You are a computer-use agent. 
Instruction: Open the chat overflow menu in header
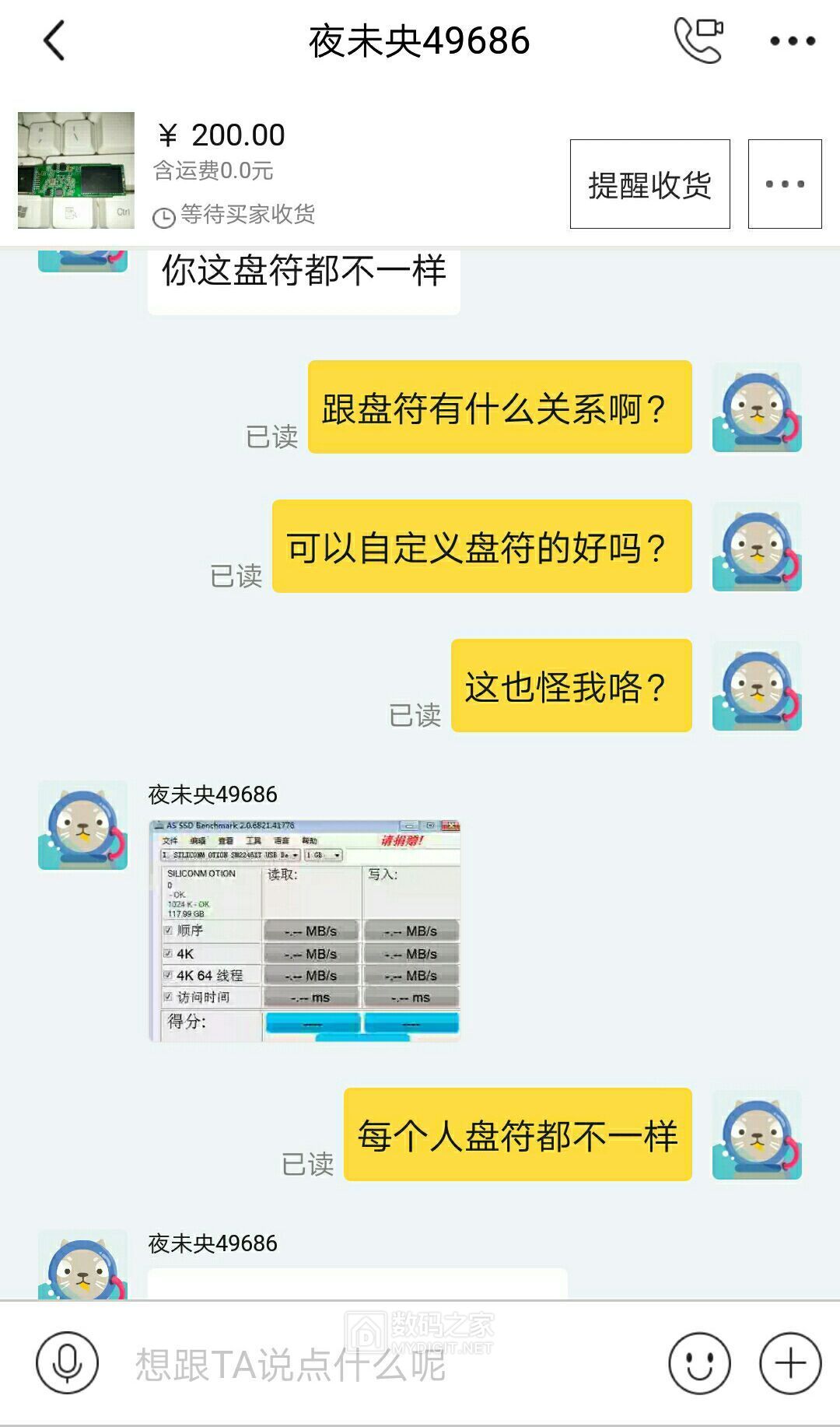792,40
